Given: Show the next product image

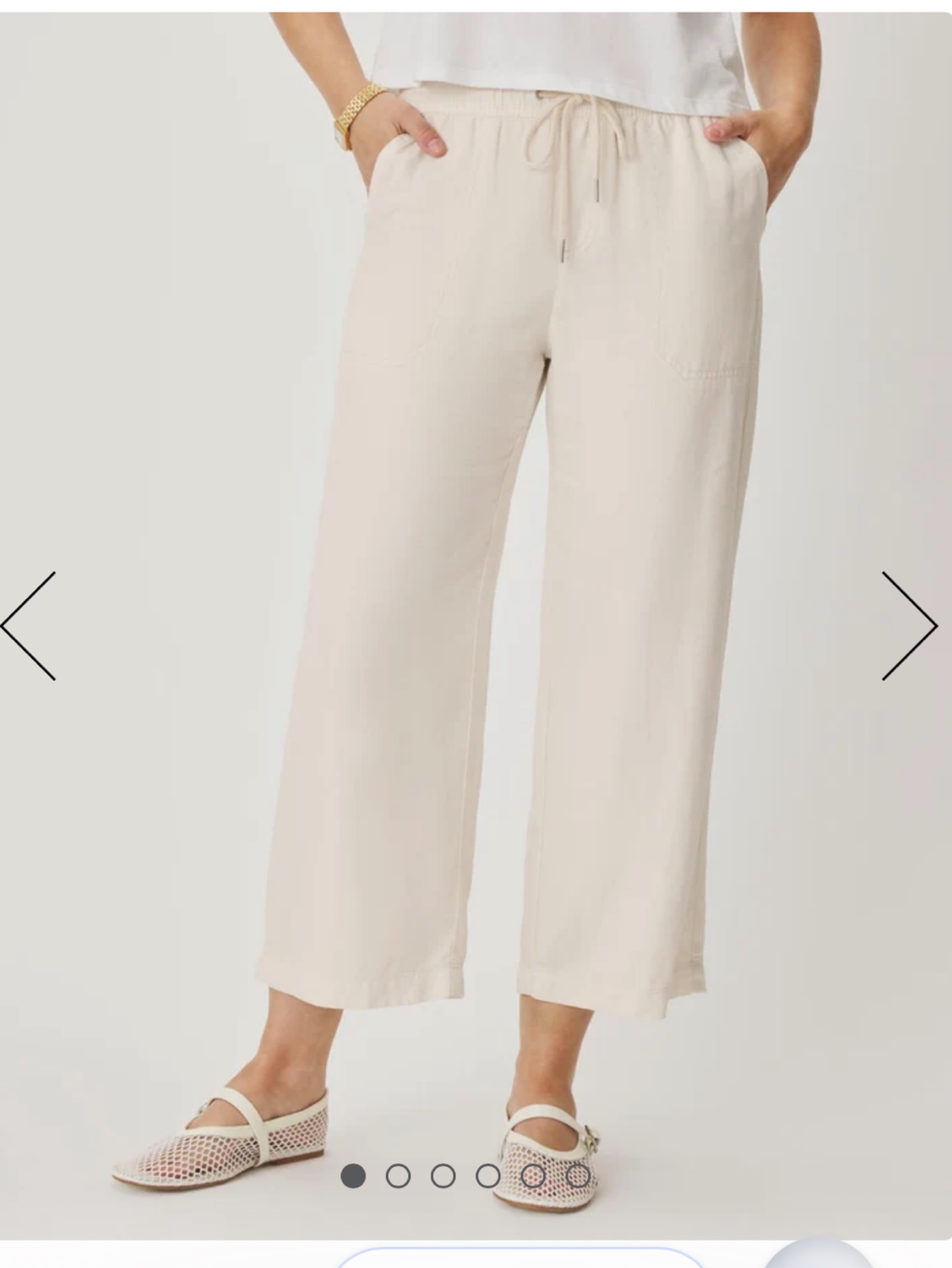Looking at the screenshot, I should coord(910,625).
